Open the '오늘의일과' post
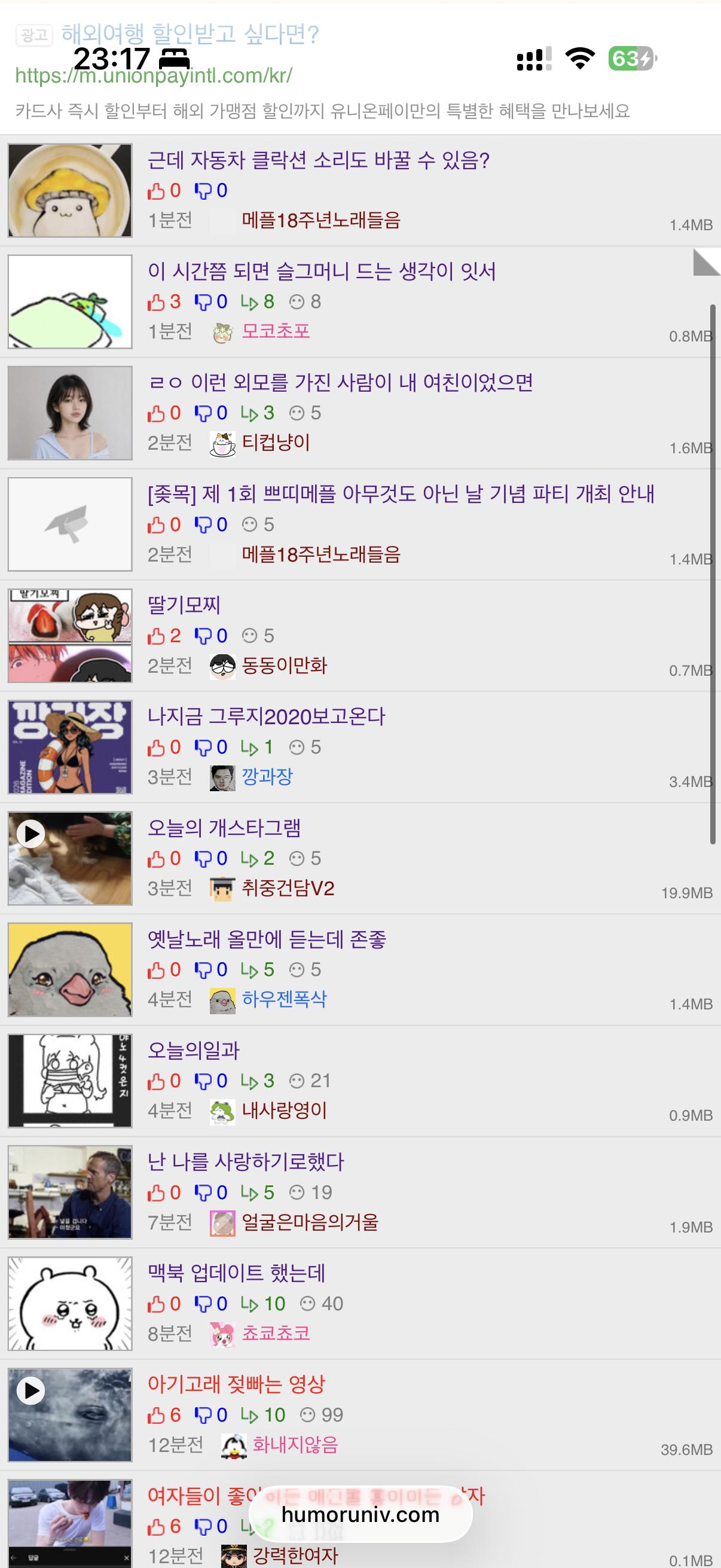Screen dimensions: 721x1568 point(194,1051)
